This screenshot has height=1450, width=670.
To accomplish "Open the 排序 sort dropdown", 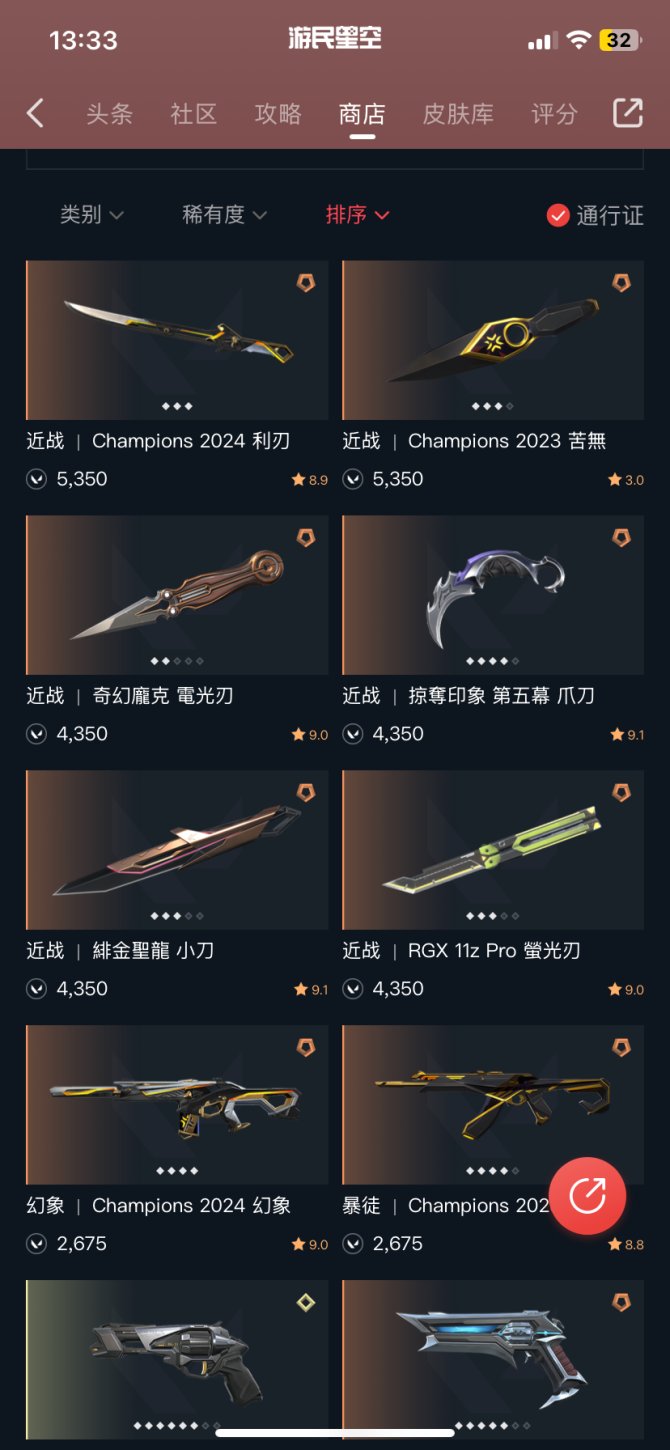I will (x=357, y=215).
